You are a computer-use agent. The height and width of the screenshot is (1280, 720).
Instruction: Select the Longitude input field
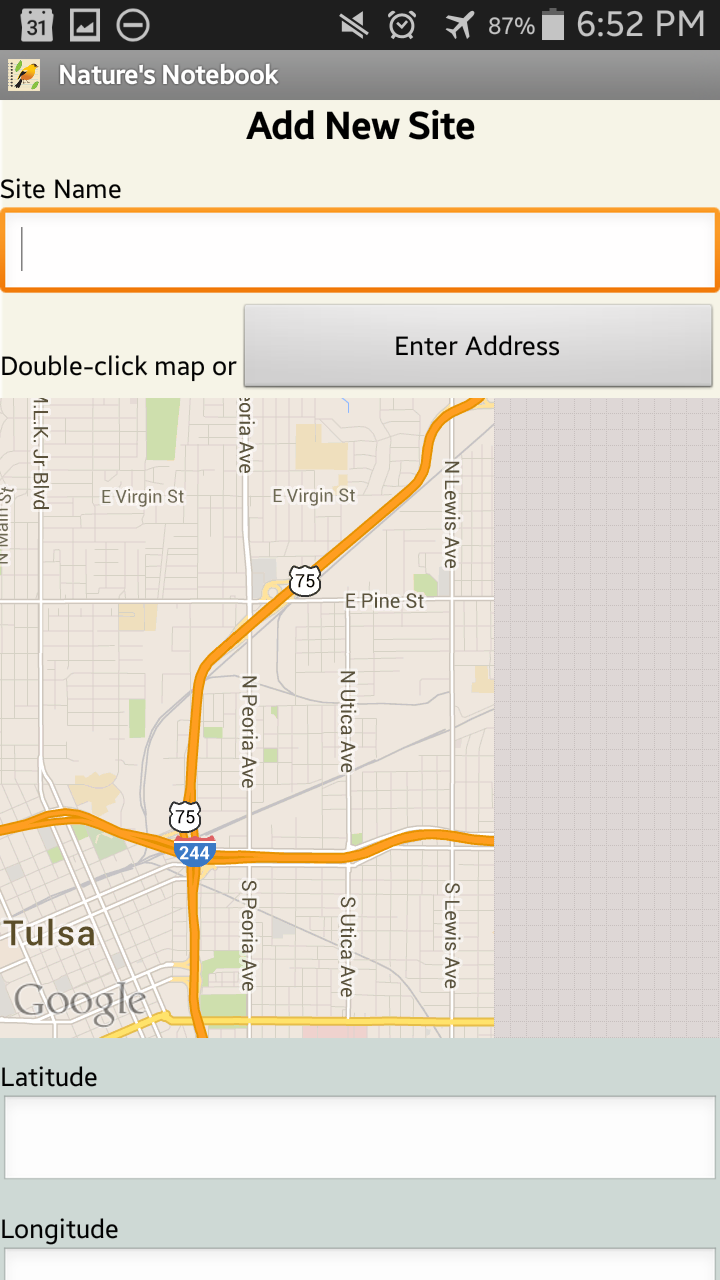360,1264
